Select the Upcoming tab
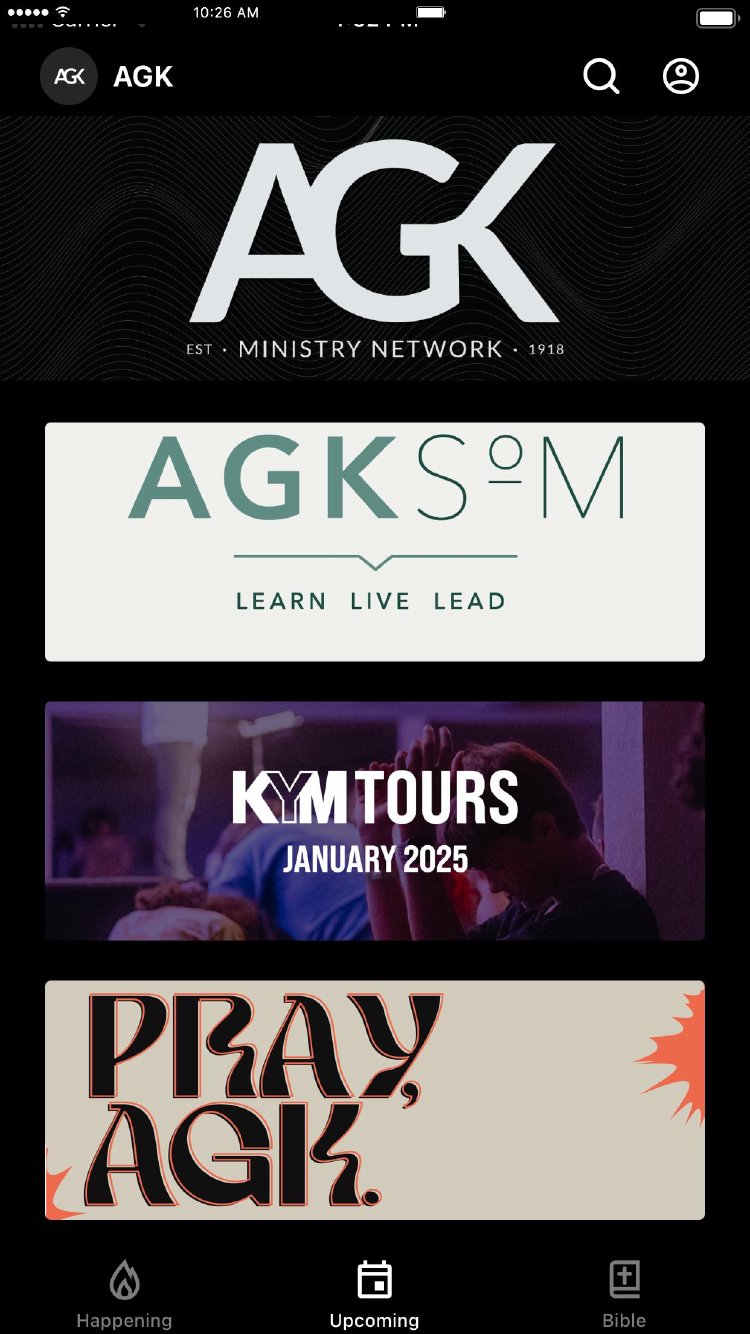This screenshot has width=750, height=1334. 374,1294
